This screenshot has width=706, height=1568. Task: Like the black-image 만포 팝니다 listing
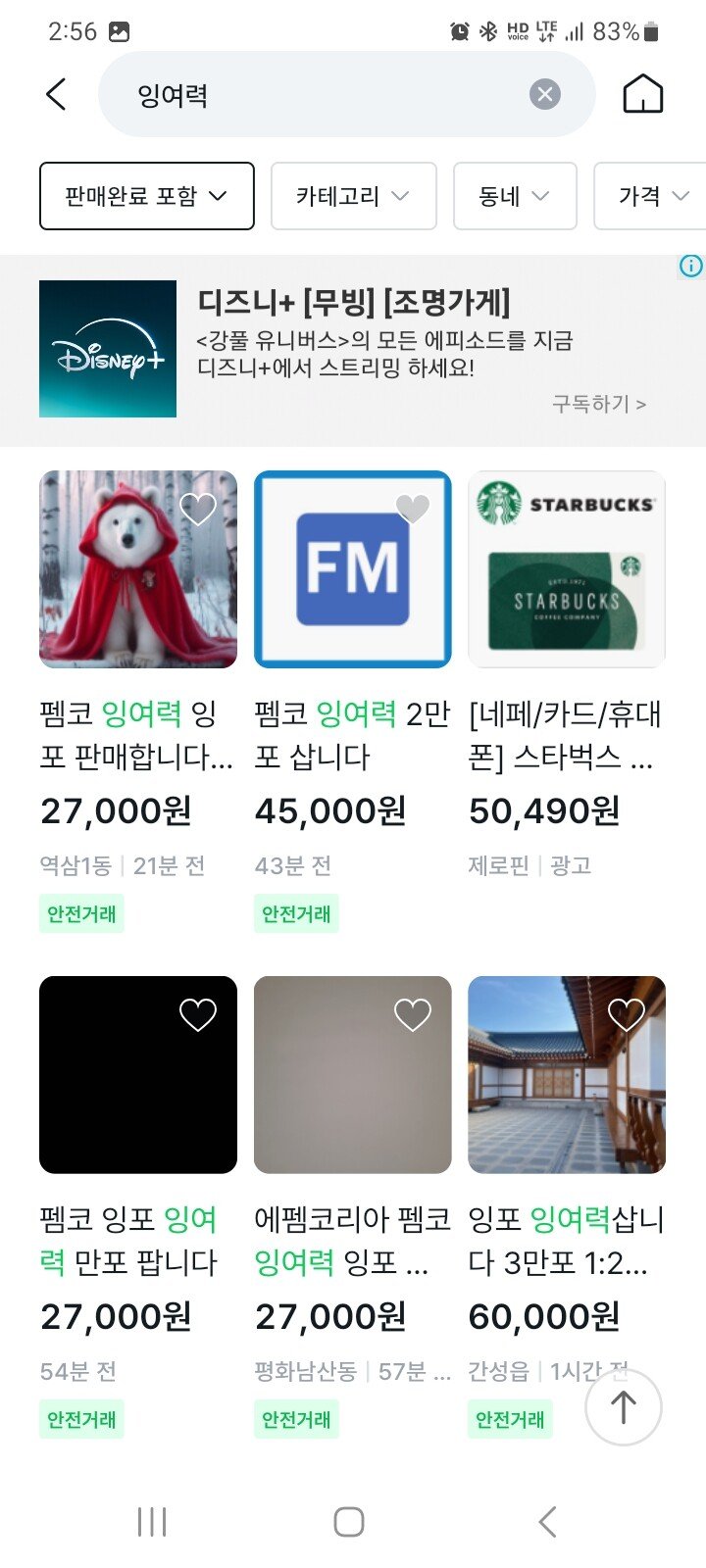[x=198, y=1015]
